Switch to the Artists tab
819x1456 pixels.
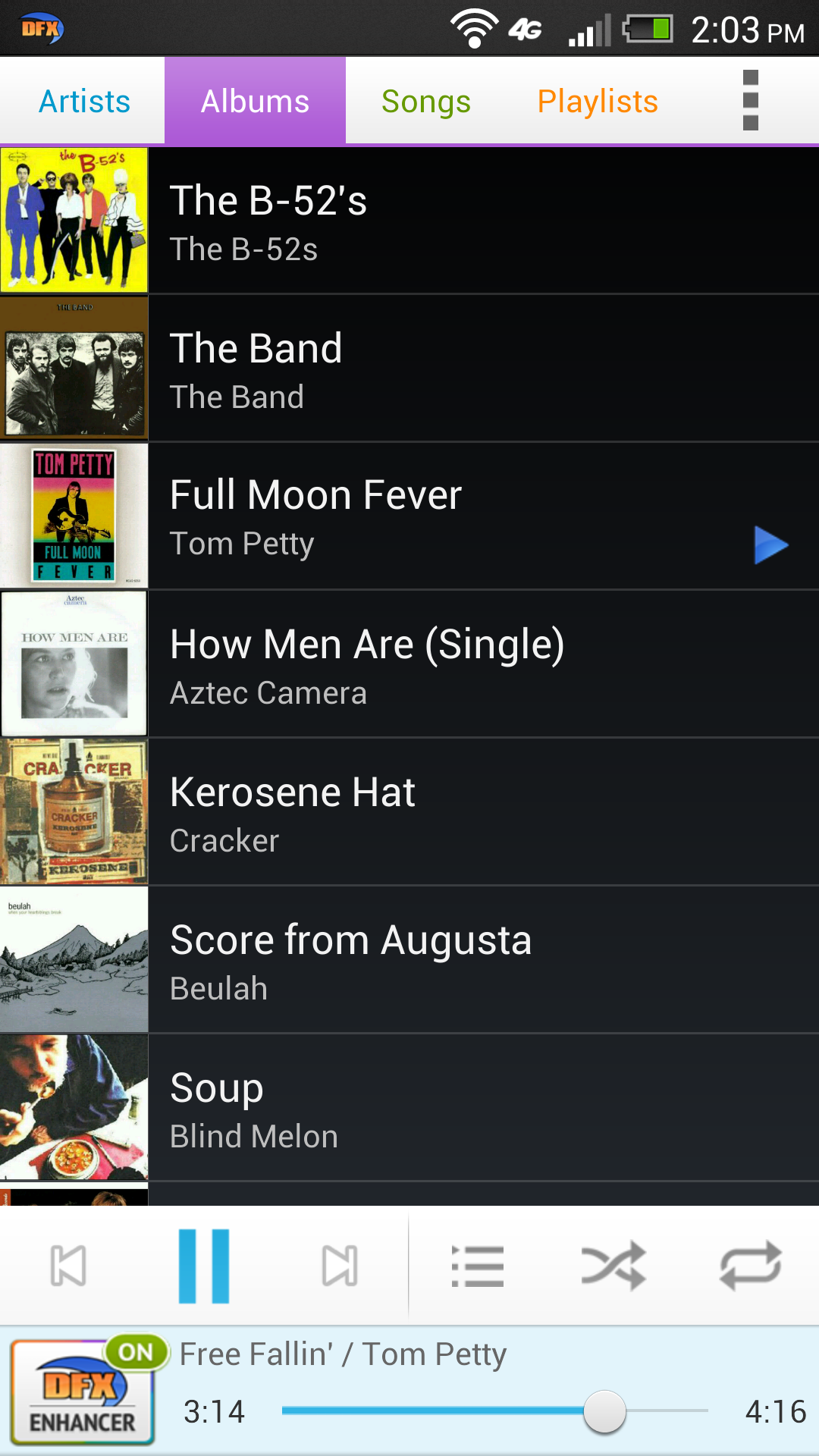[x=83, y=102]
